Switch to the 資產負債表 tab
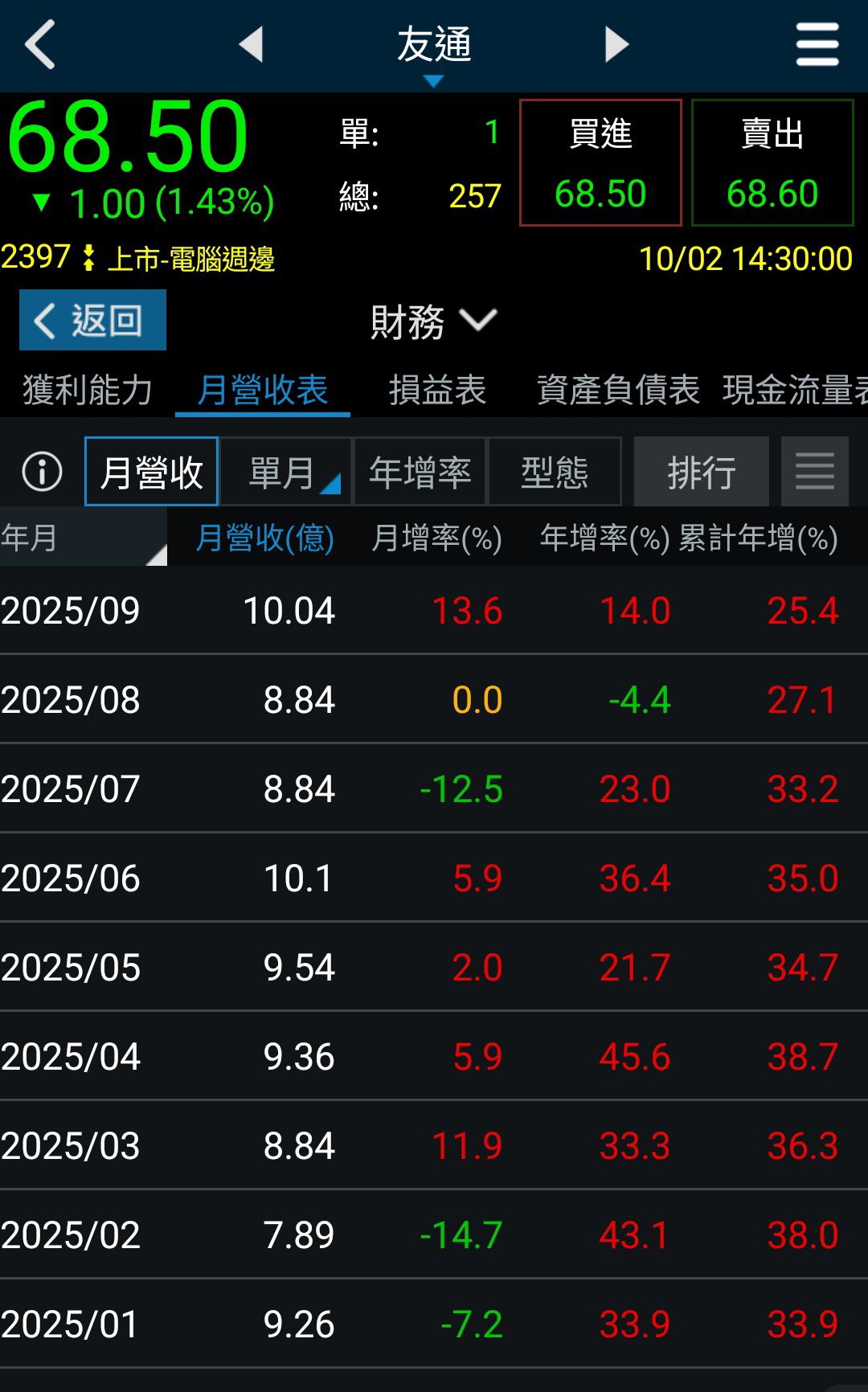The image size is (868, 1392). (x=618, y=390)
